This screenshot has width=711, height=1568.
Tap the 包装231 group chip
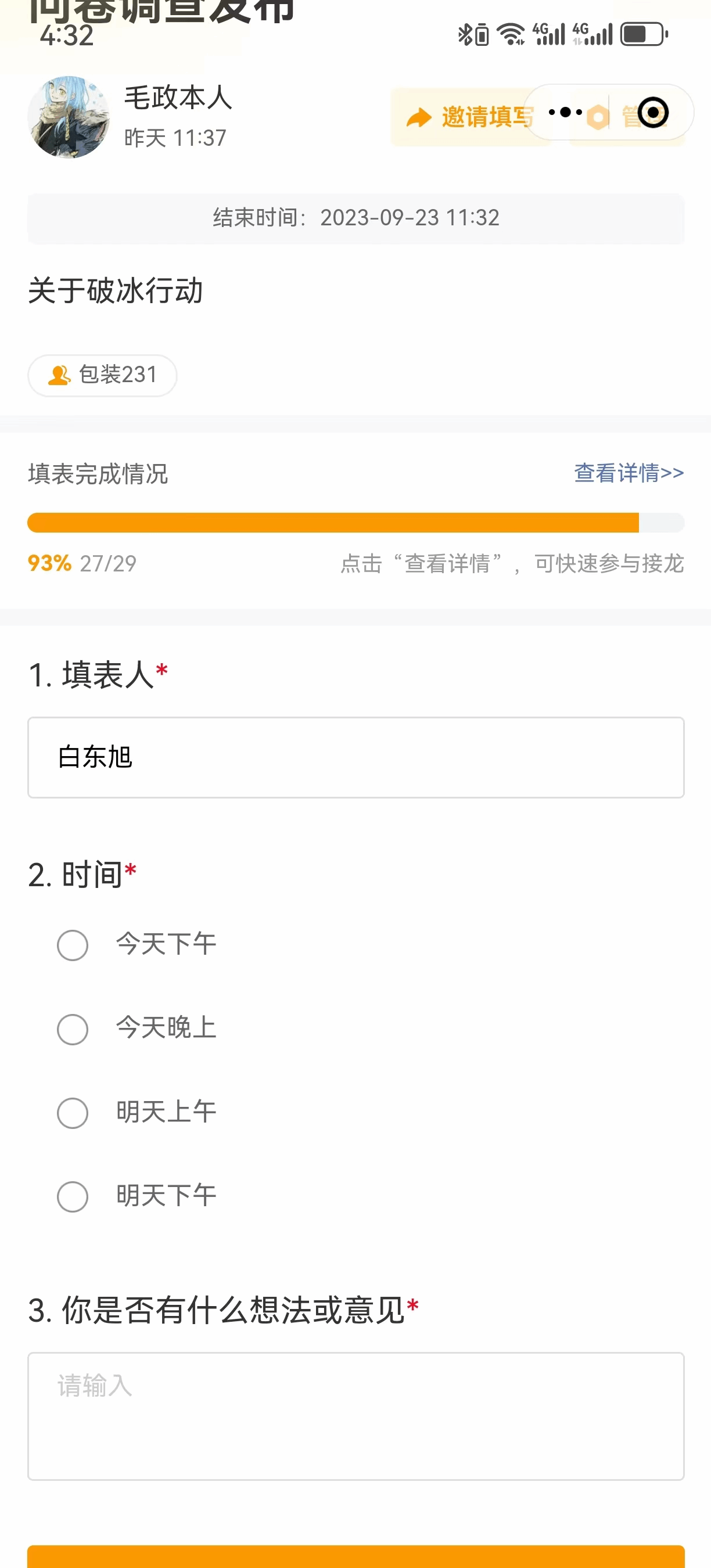click(x=102, y=375)
